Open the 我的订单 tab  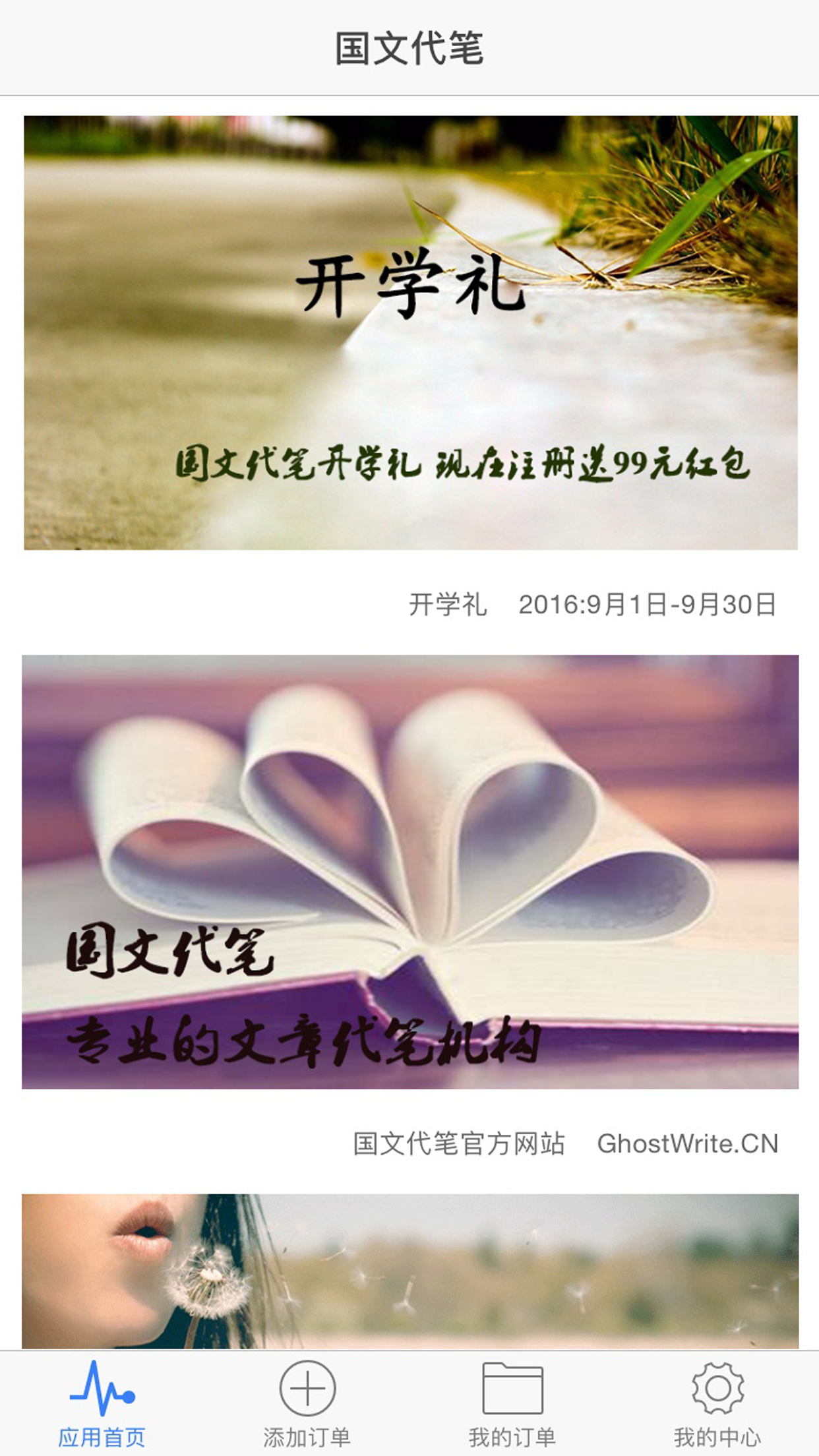tap(512, 1403)
